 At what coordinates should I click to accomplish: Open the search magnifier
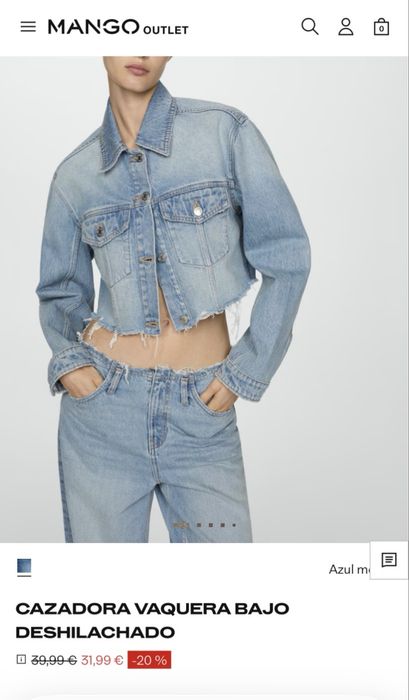pos(310,27)
